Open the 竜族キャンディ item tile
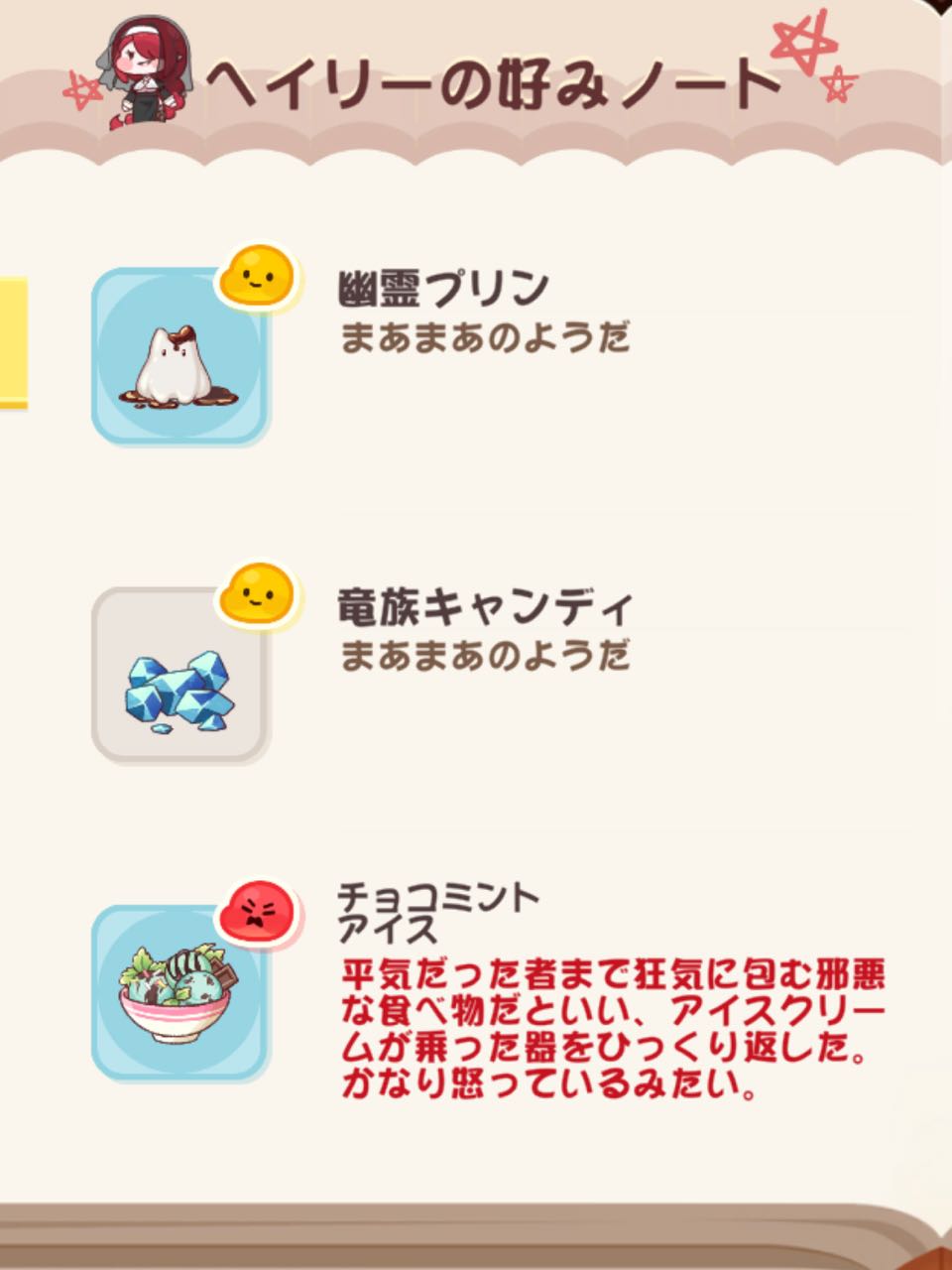Image resolution: width=952 pixels, height=1270 pixels. pyautogui.click(x=179, y=677)
